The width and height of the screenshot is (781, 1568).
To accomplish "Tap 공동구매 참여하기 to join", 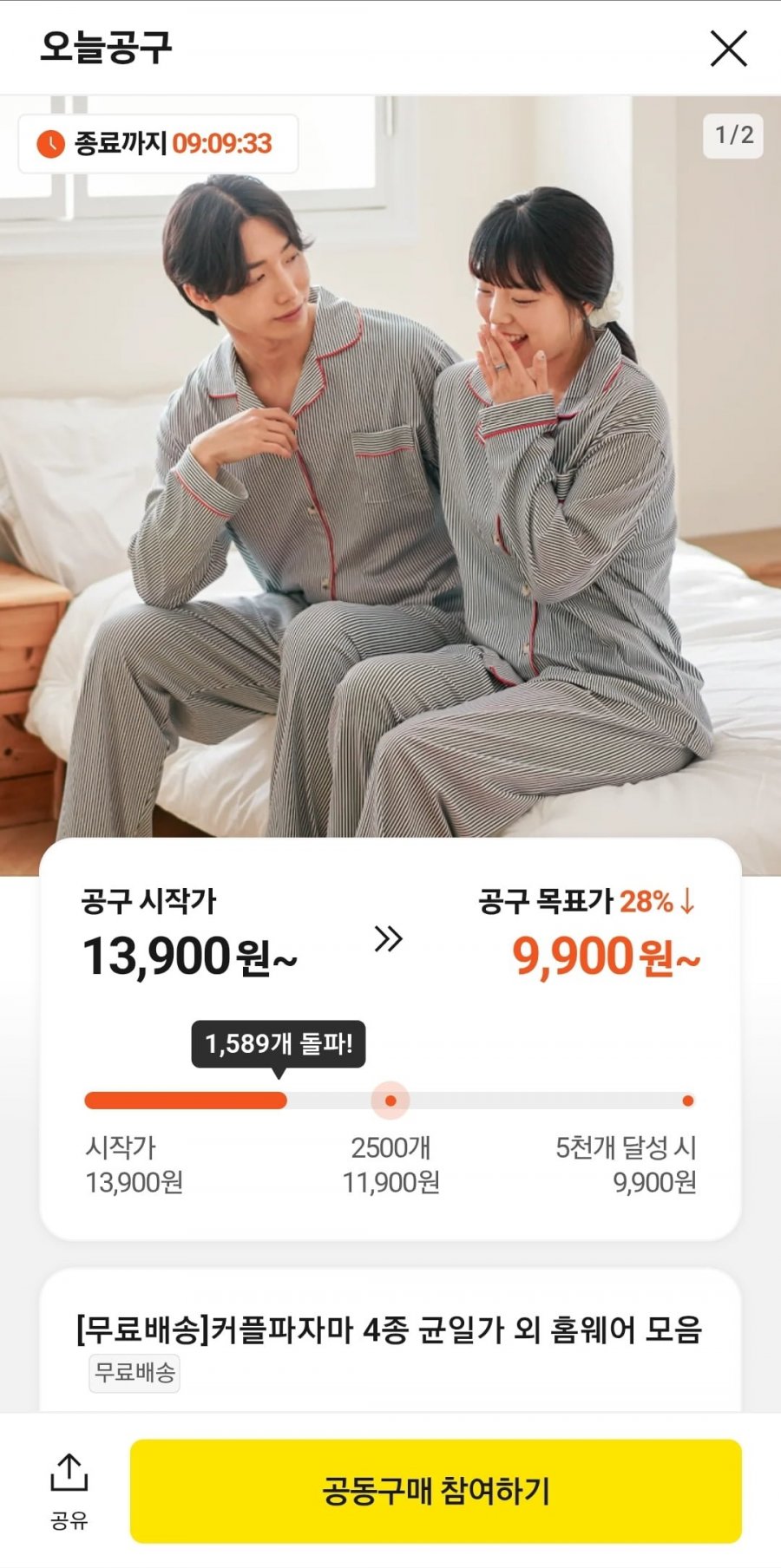I will 436,1492.
